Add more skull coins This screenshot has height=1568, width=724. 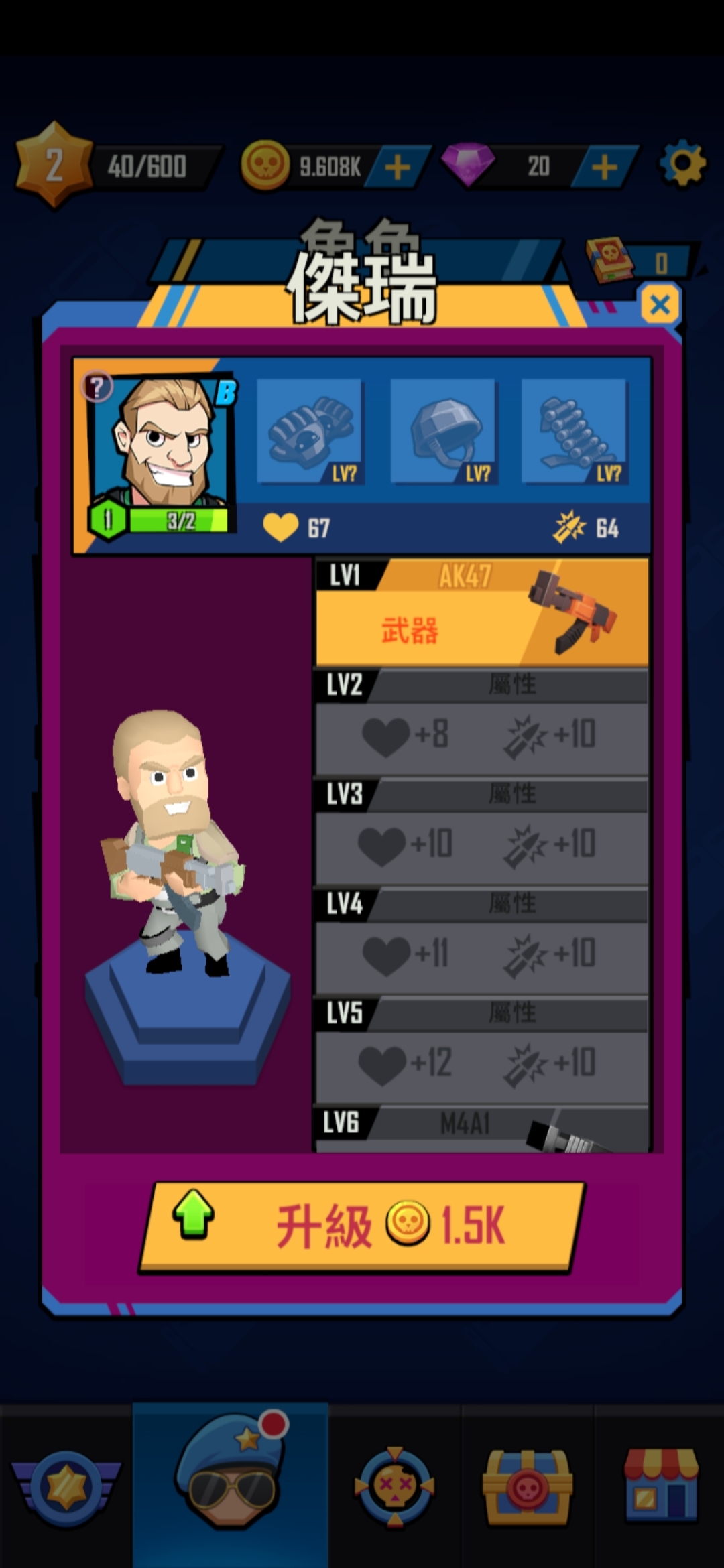[x=398, y=167]
